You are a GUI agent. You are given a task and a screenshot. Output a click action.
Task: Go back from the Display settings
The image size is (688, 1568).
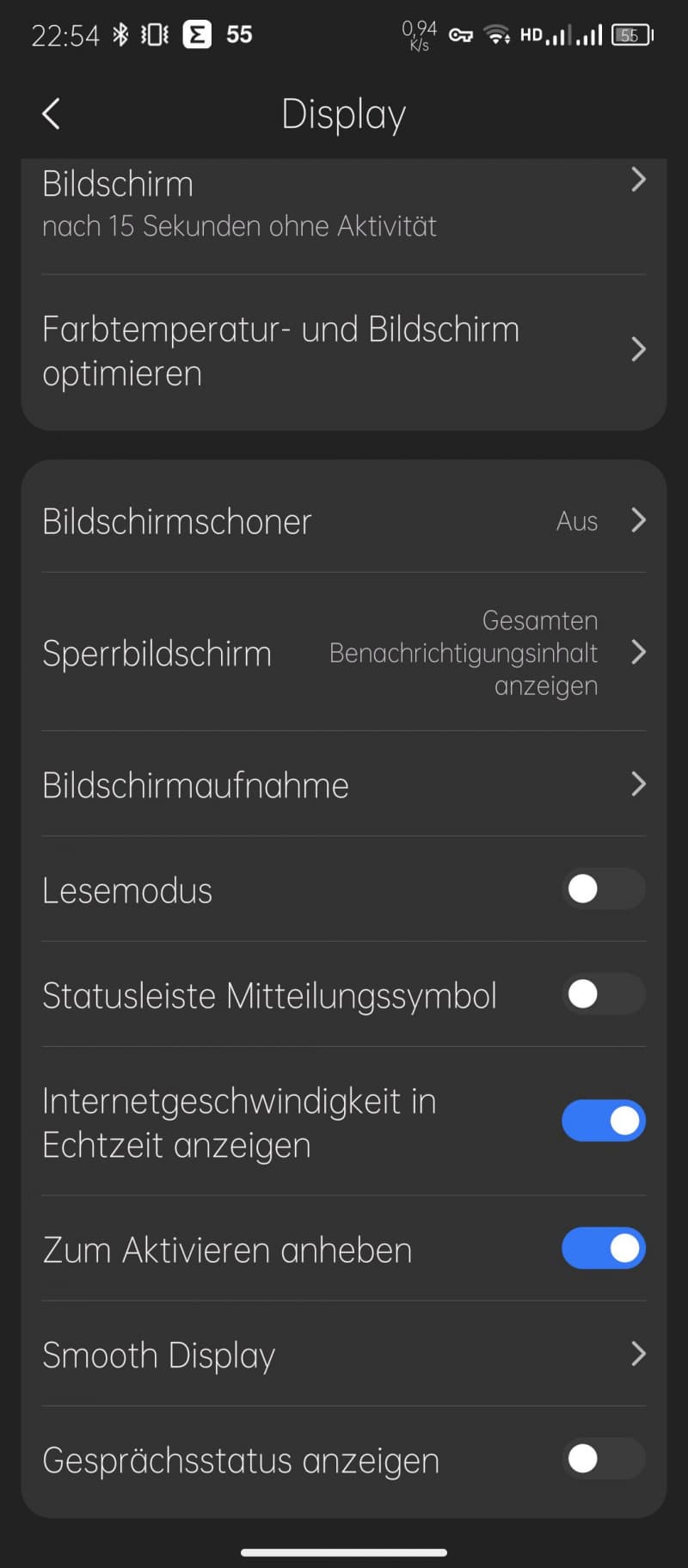tap(51, 114)
